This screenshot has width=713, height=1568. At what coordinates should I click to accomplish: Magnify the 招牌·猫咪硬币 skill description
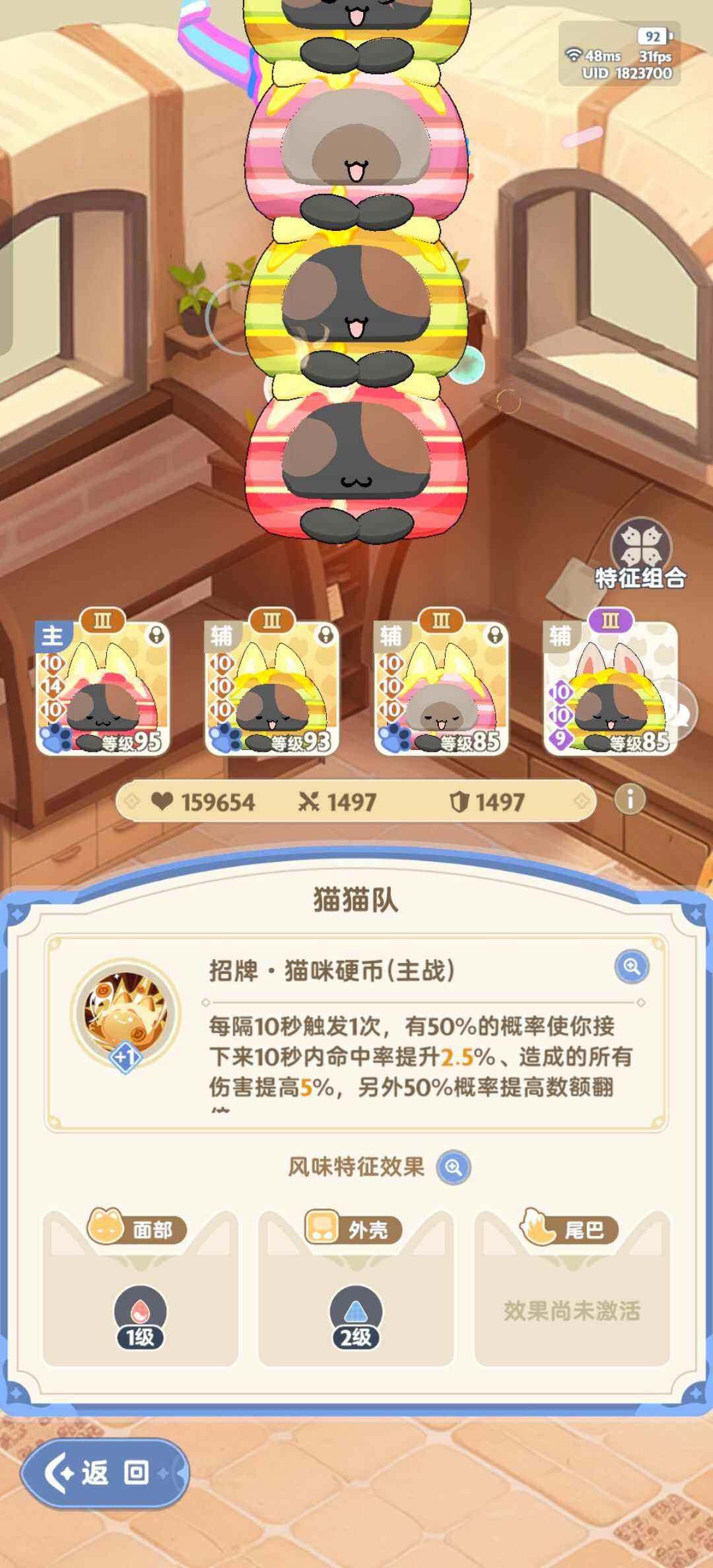point(632,967)
